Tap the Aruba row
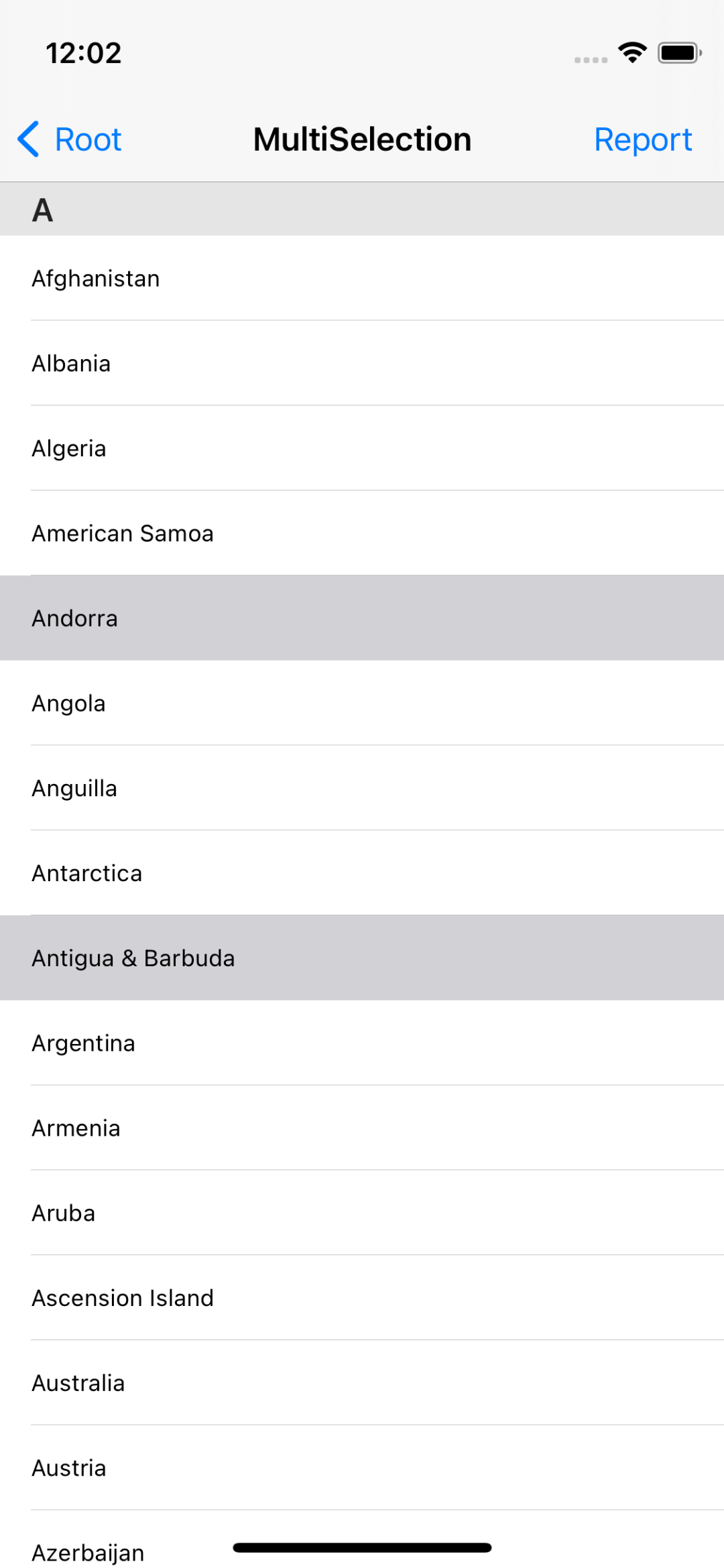The width and height of the screenshot is (724, 1568). (362, 1213)
